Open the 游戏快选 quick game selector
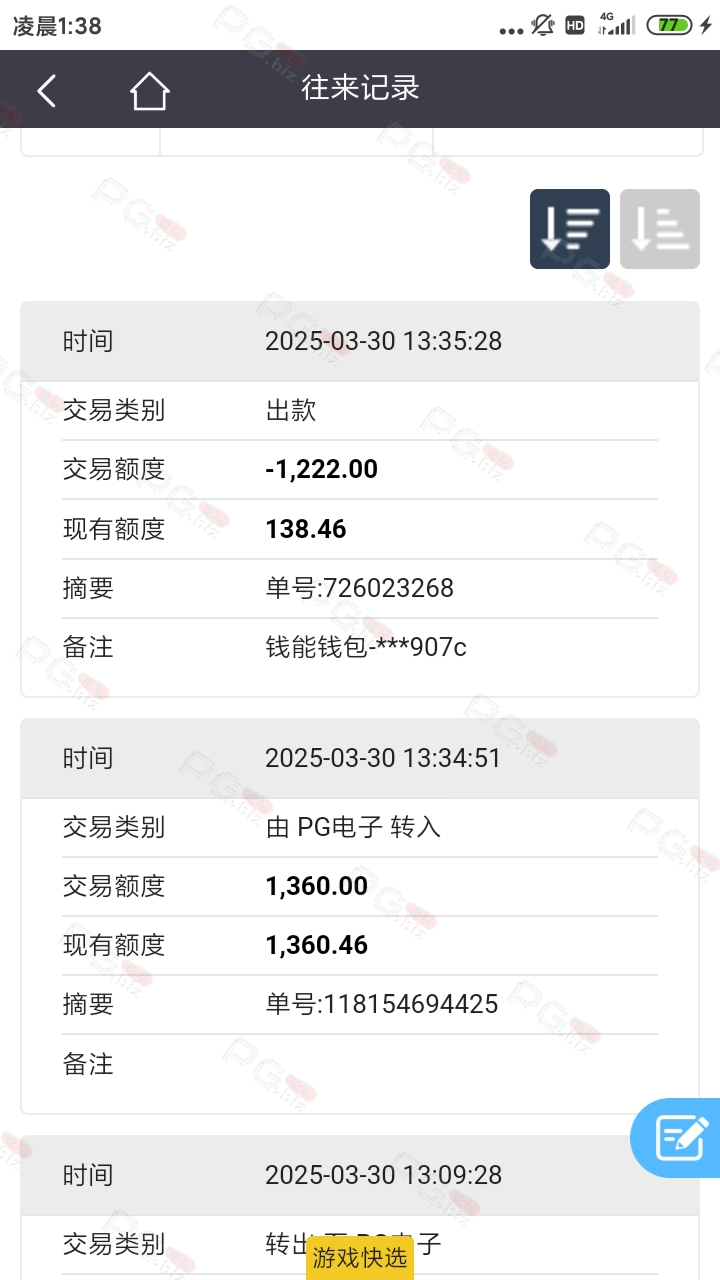This screenshot has height=1280, width=720. (x=360, y=1258)
